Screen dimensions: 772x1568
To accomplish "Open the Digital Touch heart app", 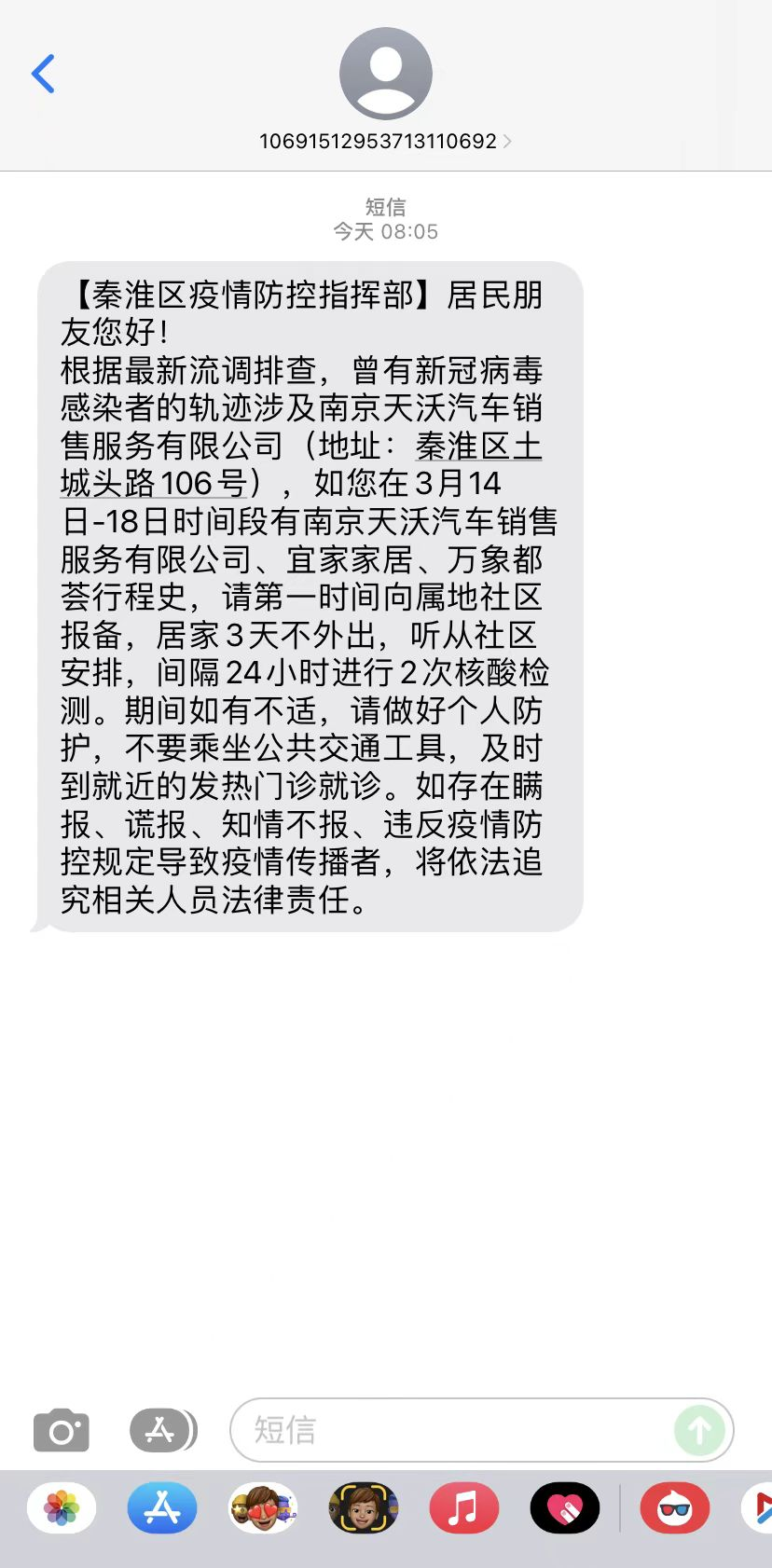I will point(565,1507).
